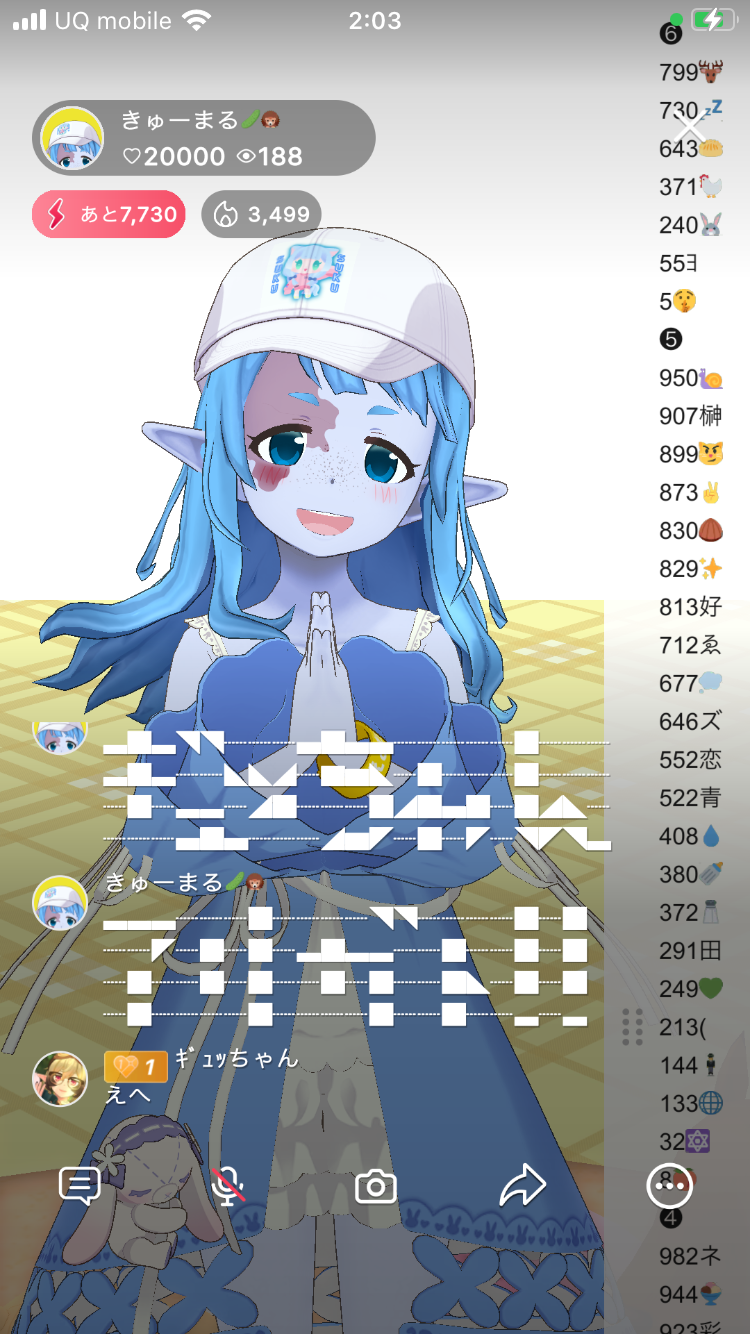The image size is (750, 1334).
Task: Open the 3,499 flame counter chip
Action: pos(262,214)
